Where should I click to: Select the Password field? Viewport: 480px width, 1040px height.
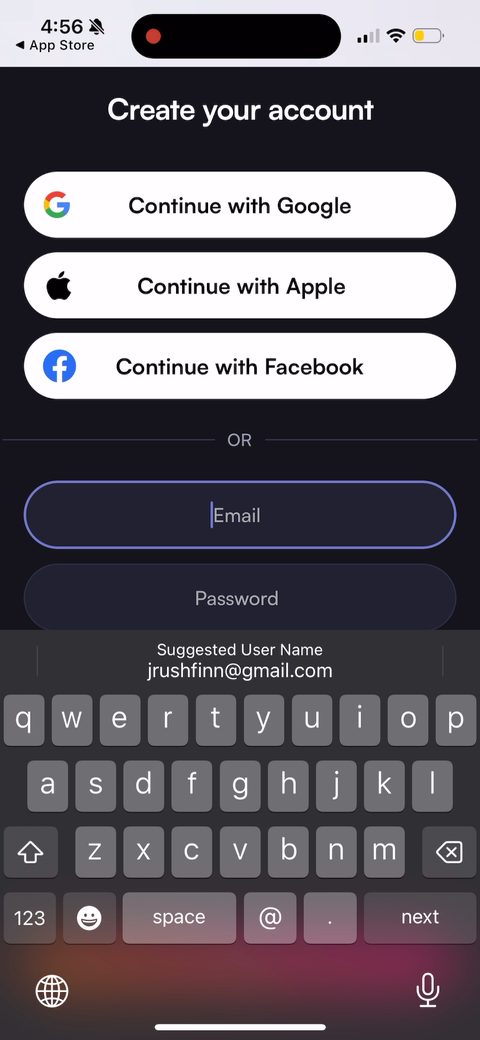pyautogui.click(x=240, y=598)
